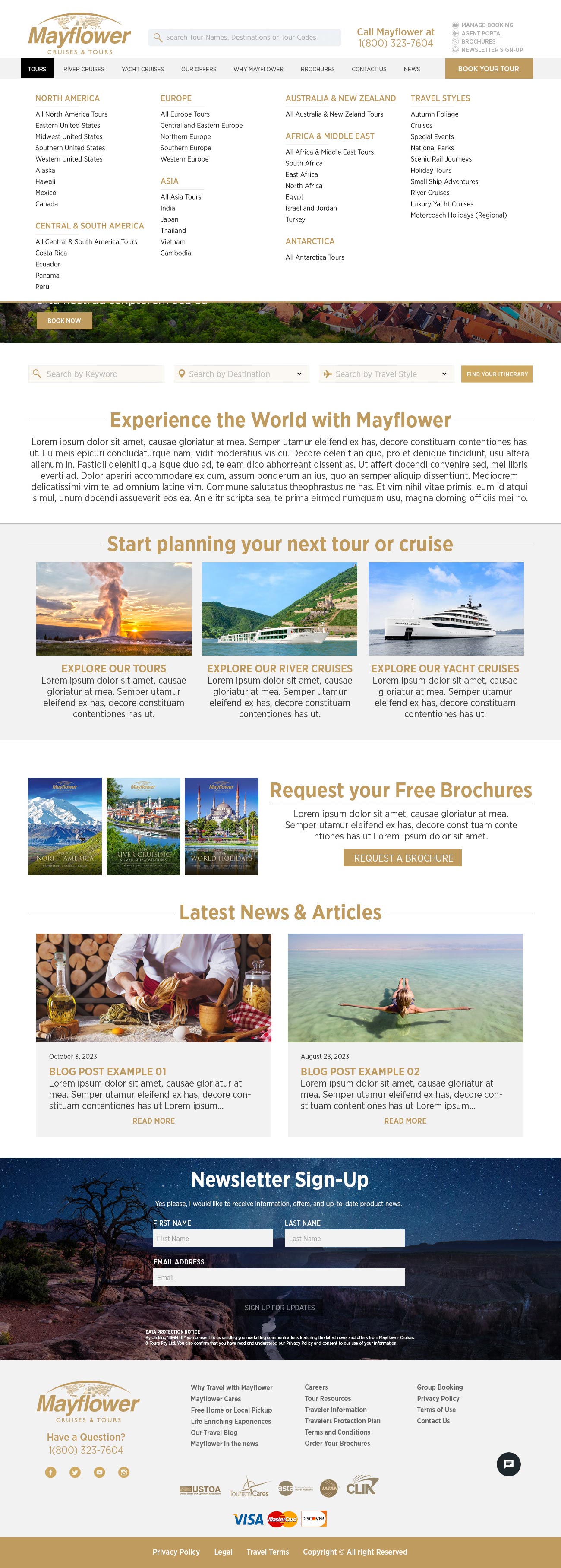This screenshot has height=1568, width=561.
Task: Expand the Search by Travel Style dropdown
Action: [386, 374]
